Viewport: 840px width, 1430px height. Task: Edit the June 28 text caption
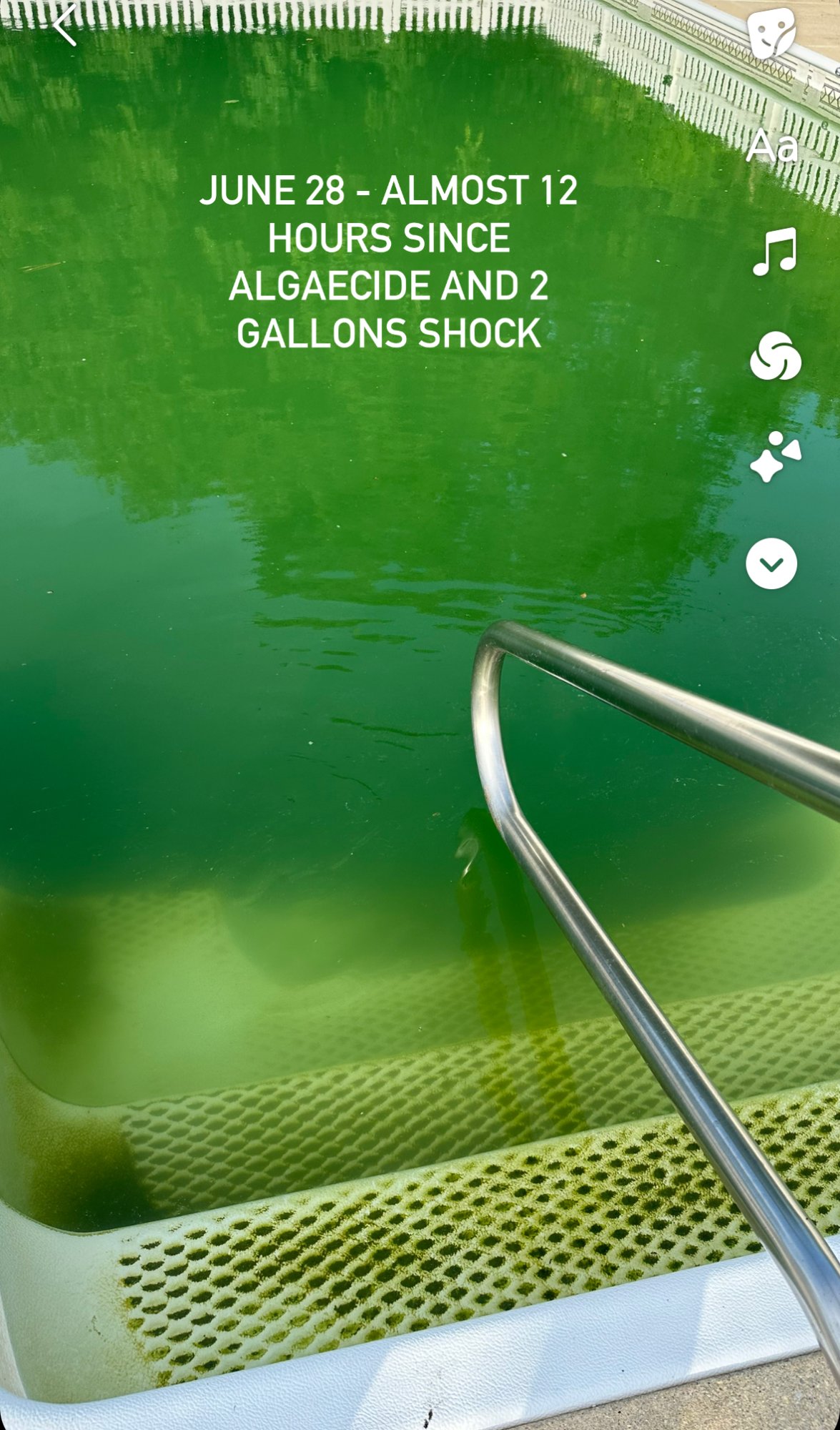(388, 262)
